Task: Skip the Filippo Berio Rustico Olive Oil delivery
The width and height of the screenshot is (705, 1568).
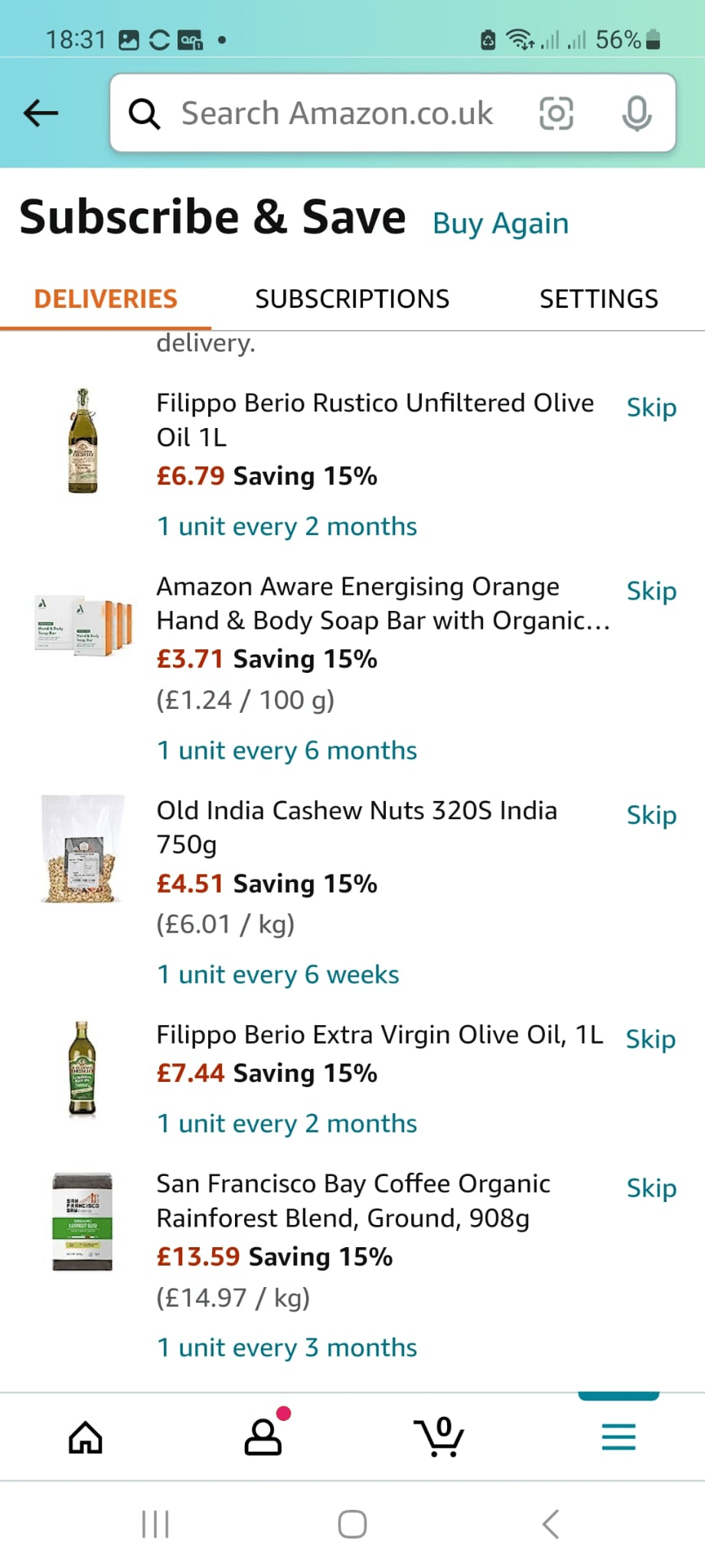Action: (651, 407)
